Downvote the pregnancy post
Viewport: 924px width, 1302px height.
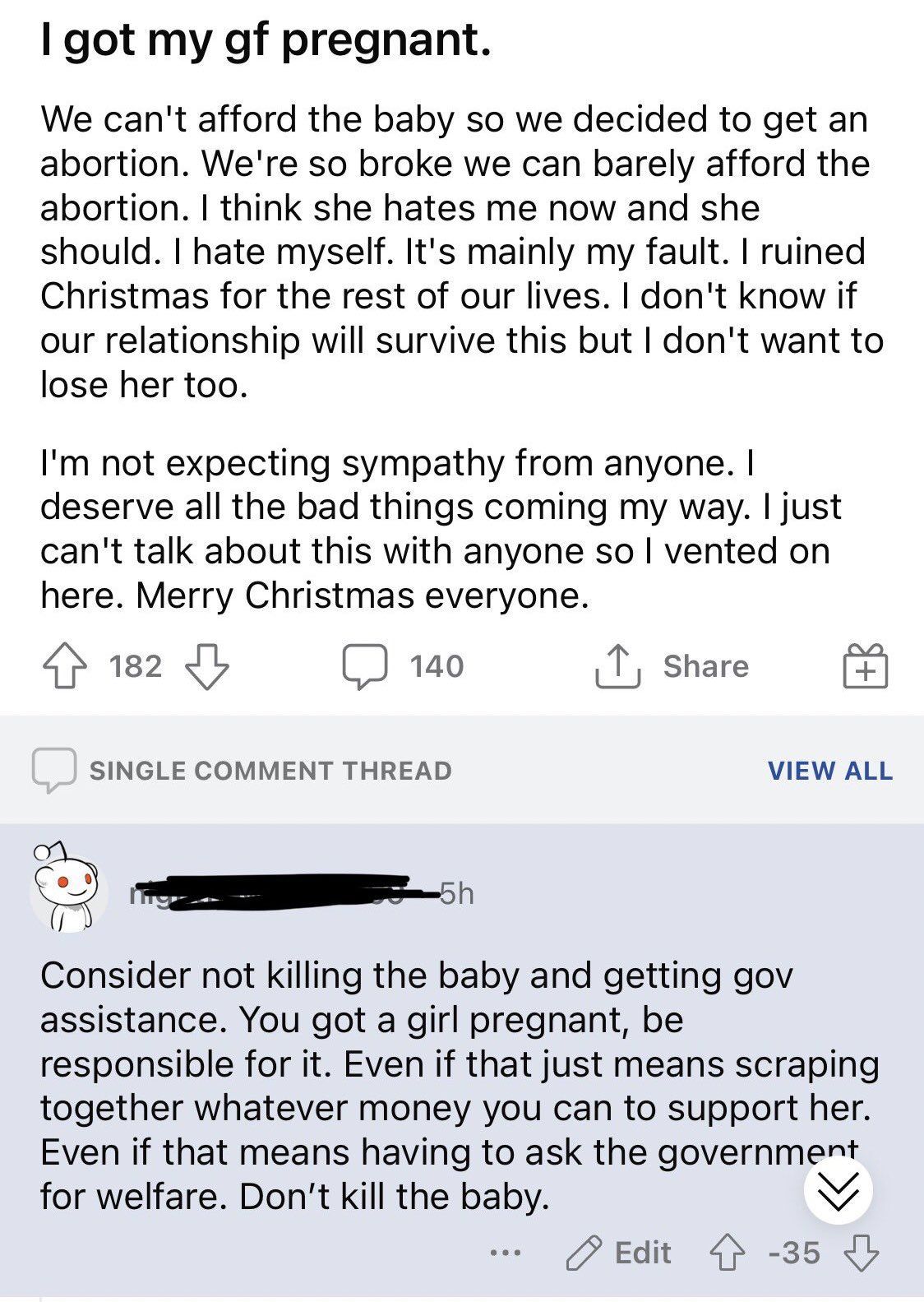(207, 666)
